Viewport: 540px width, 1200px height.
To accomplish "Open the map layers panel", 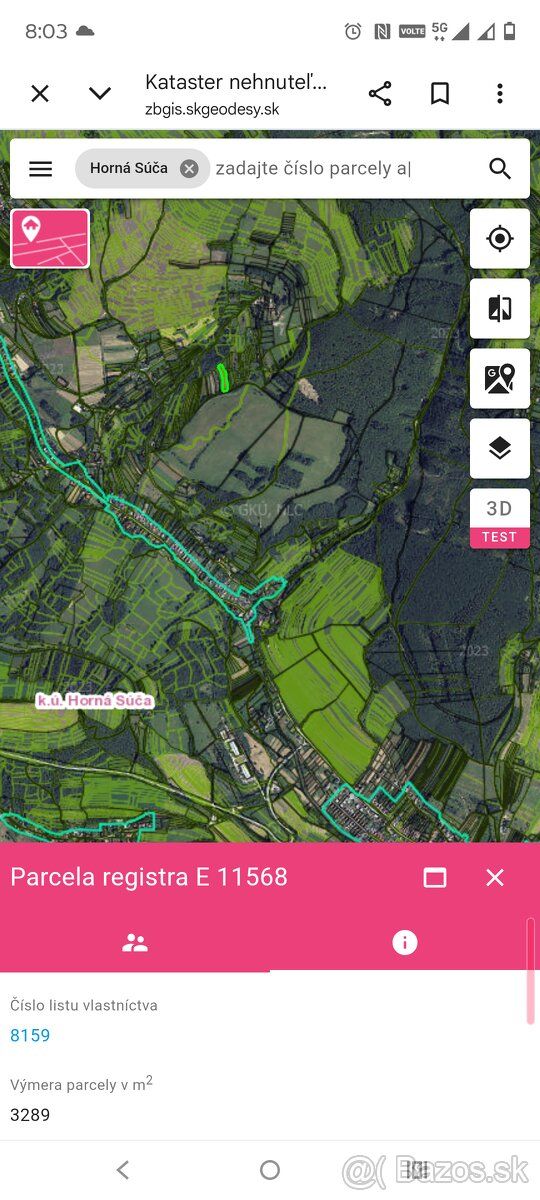I will (x=500, y=448).
